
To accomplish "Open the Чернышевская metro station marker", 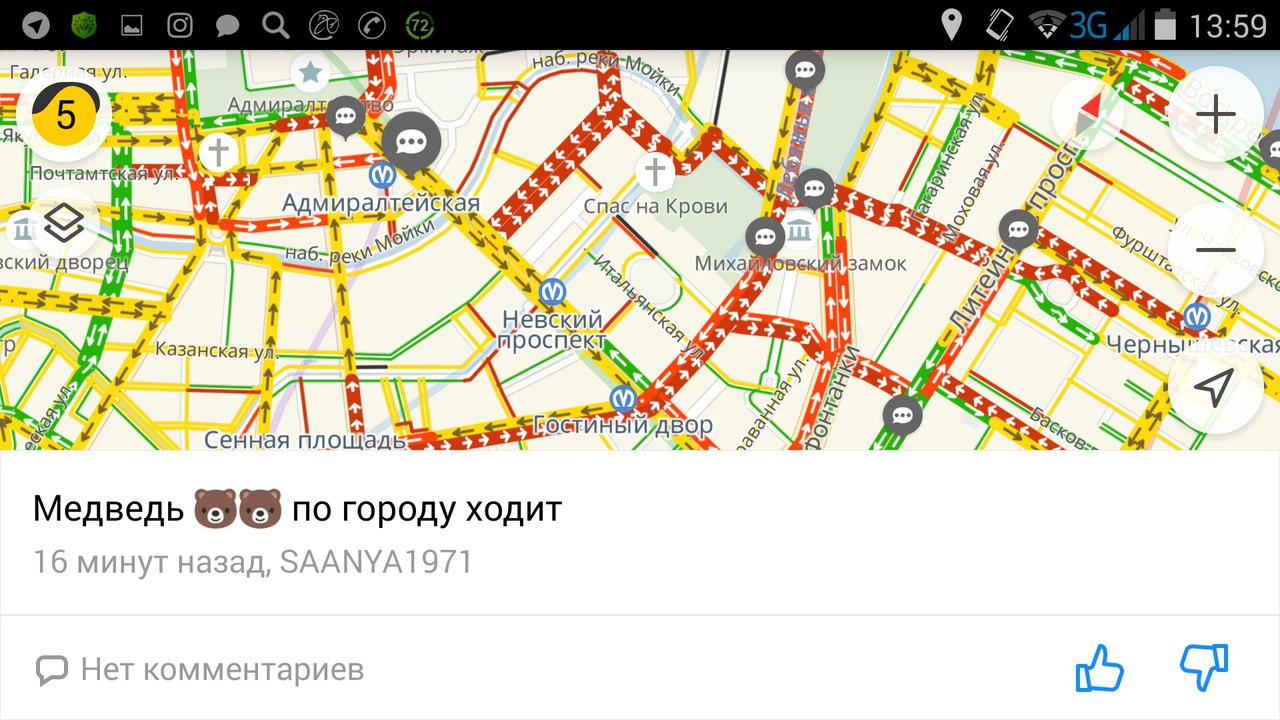I will (1196, 317).
